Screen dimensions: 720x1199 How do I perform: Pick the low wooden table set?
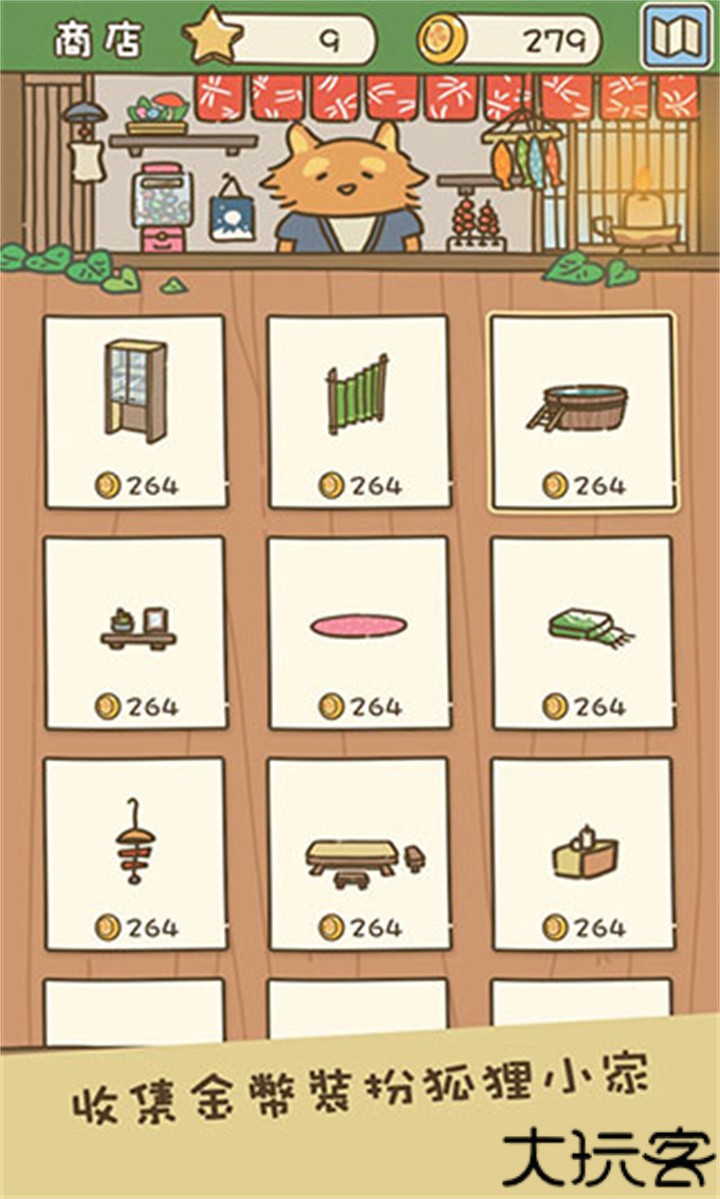click(358, 853)
